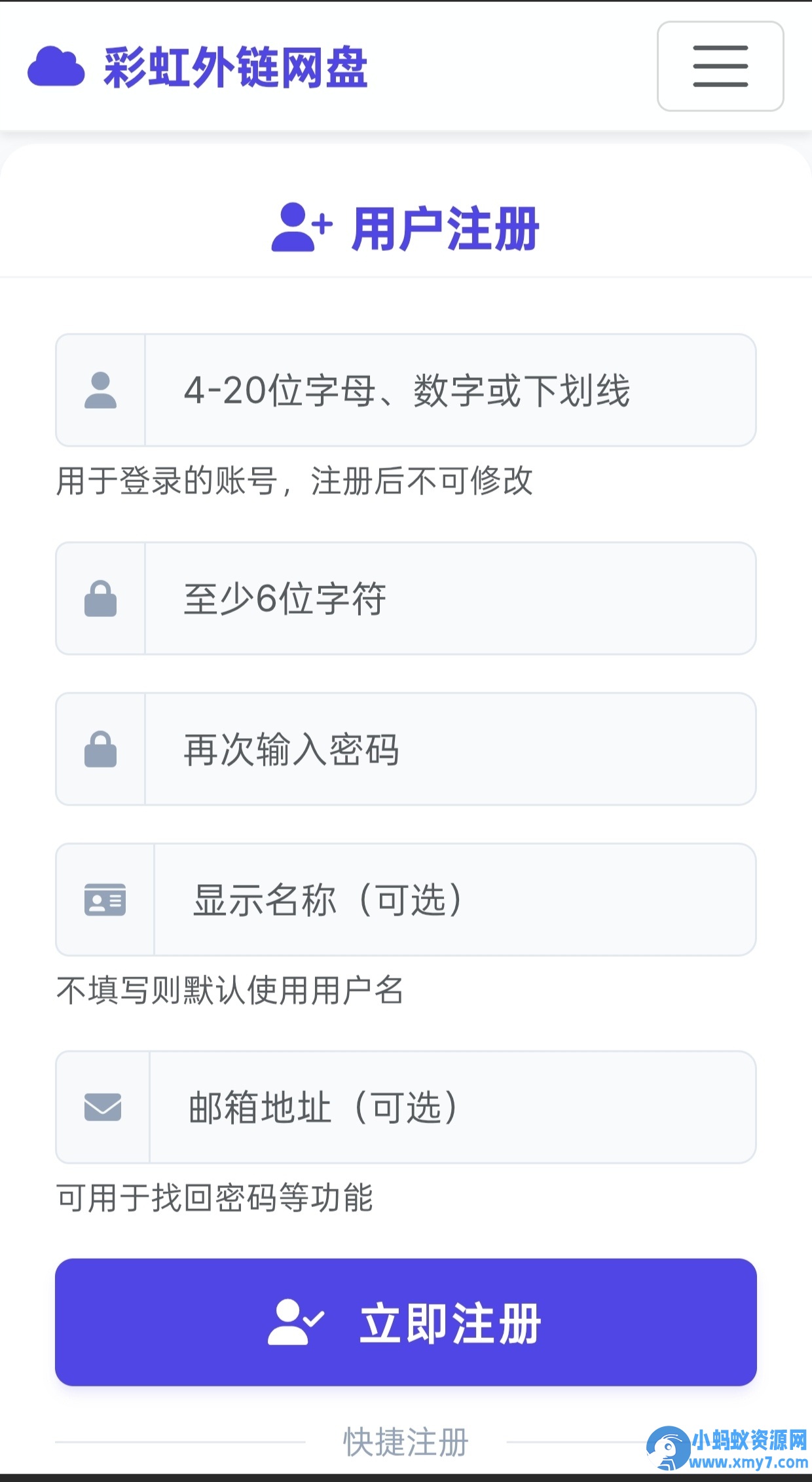Click the hint text 用于登录的账号
812x1482 pixels.
[295, 481]
